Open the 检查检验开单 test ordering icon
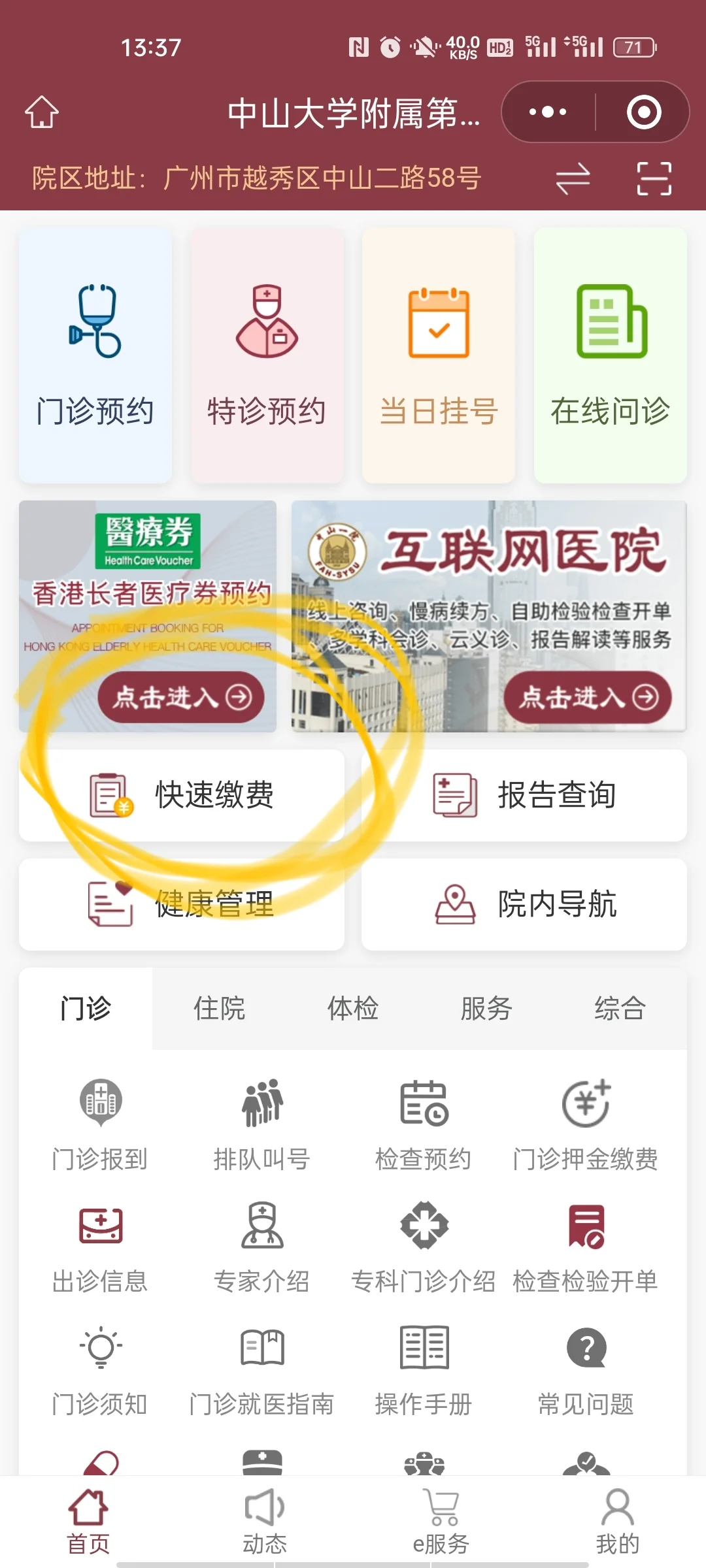Viewport: 706px width, 1568px height. [x=585, y=1241]
